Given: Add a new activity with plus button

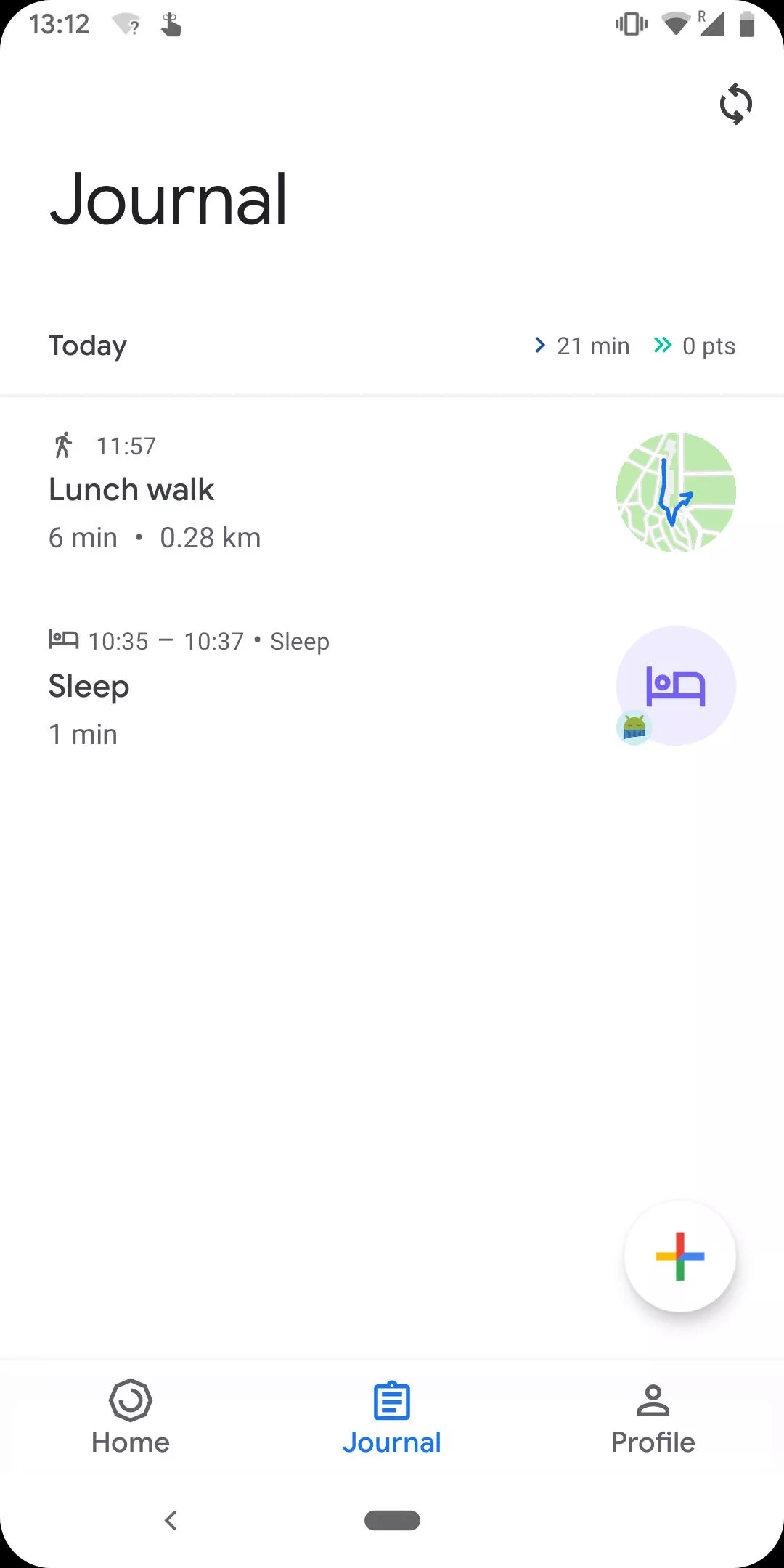Looking at the screenshot, I should 679,1256.
